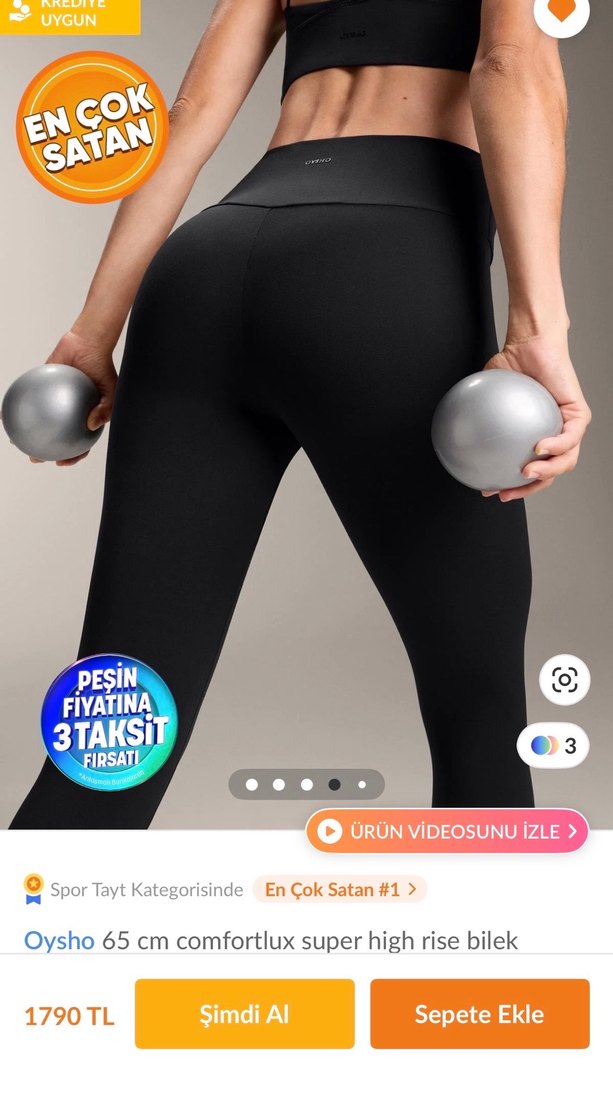Open the Oysho brand page

click(x=59, y=941)
